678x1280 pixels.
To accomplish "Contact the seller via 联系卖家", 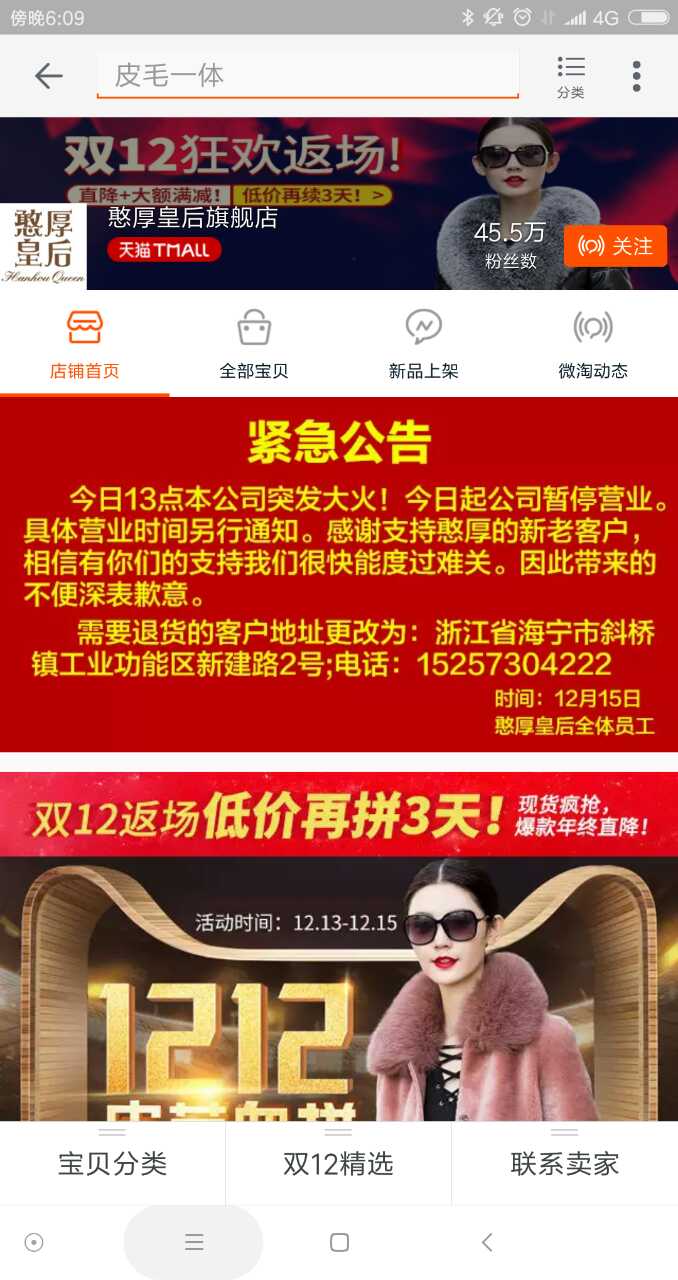I will (x=565, y=1163).
